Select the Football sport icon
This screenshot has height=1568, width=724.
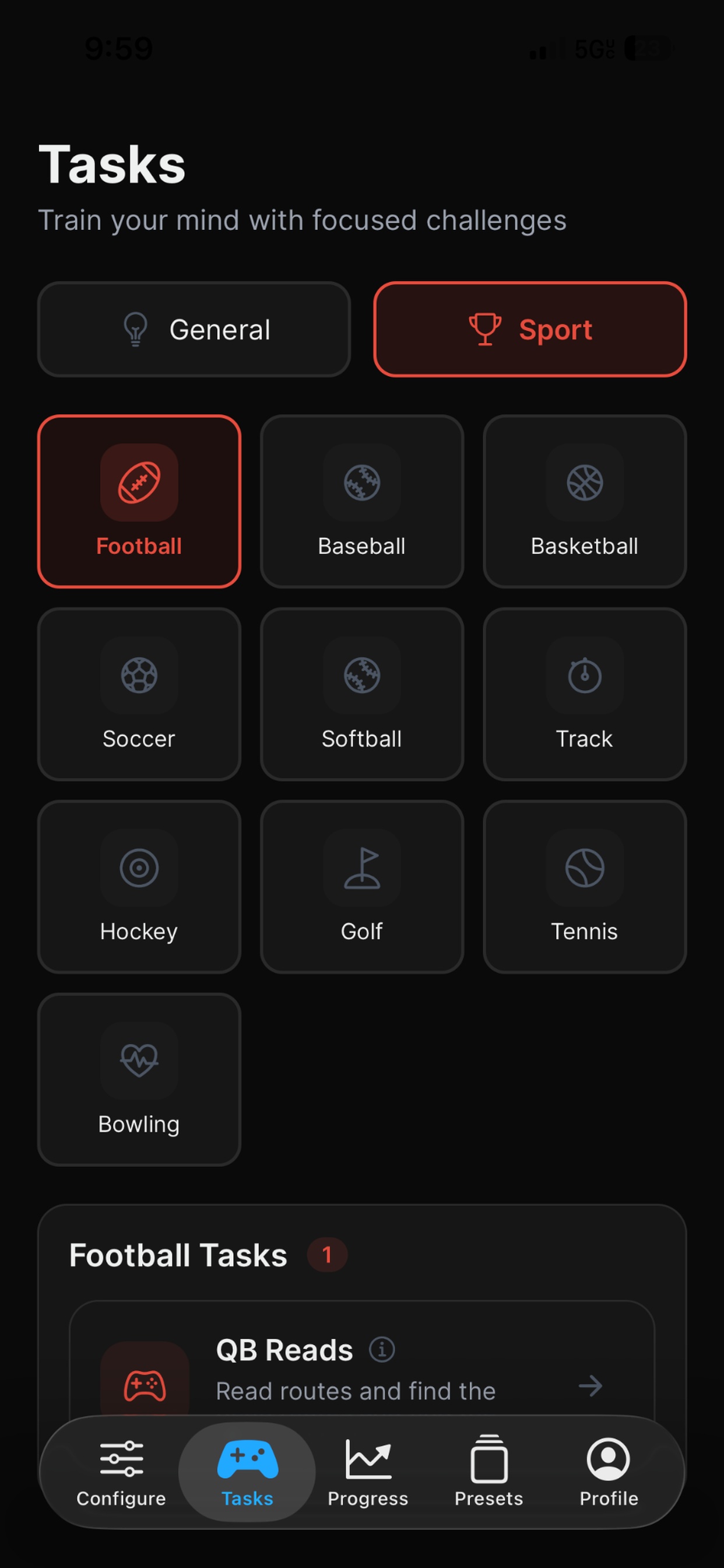tap(139, 484)
